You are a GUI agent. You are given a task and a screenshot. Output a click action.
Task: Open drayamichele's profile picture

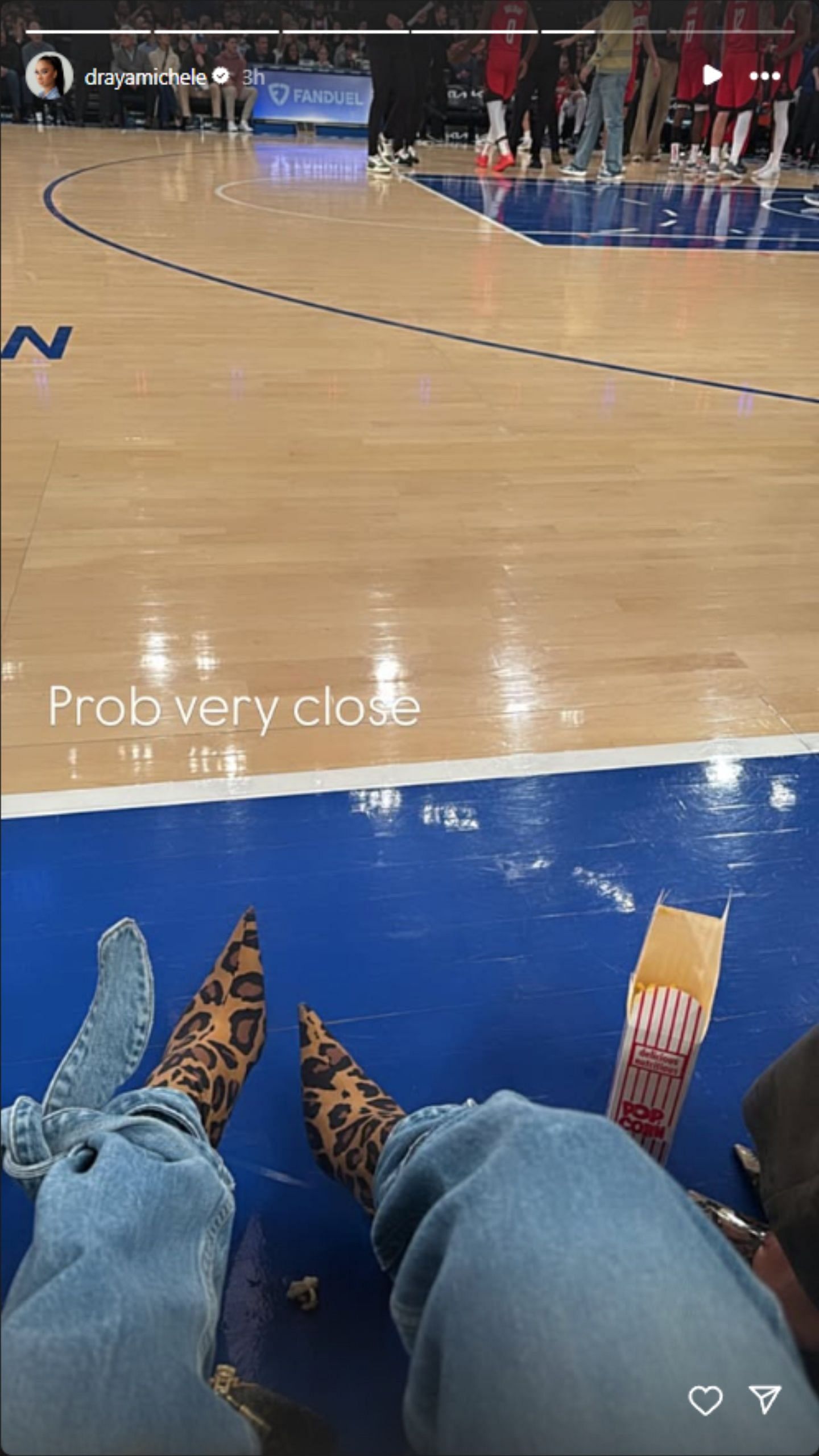coord(49,76)
